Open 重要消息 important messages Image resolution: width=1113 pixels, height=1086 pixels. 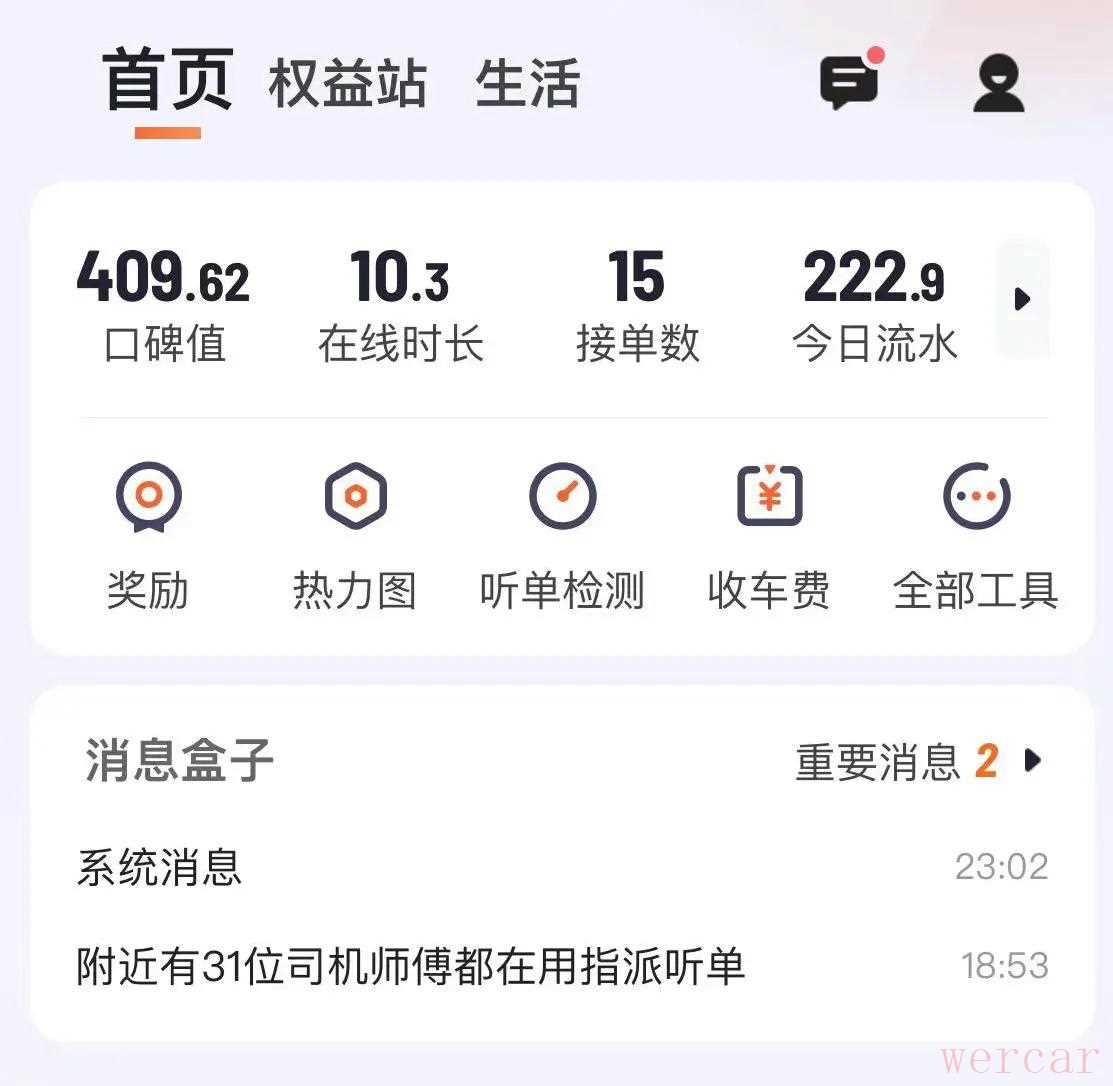(917, 762)
